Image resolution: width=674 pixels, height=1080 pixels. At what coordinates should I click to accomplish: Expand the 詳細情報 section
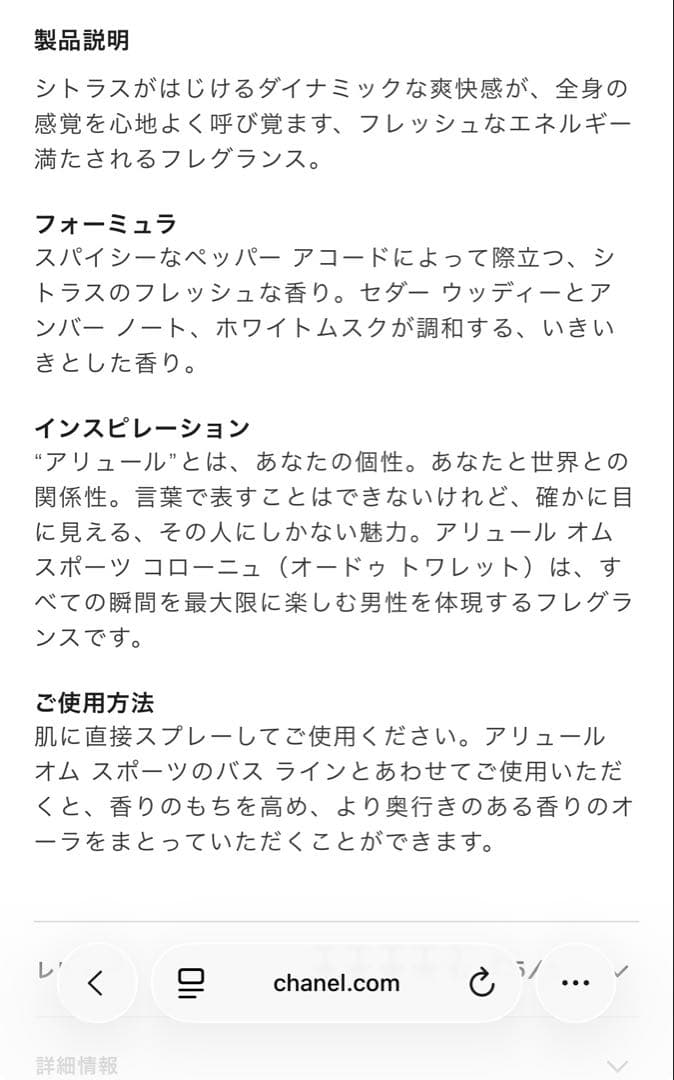coord(336,1066)
